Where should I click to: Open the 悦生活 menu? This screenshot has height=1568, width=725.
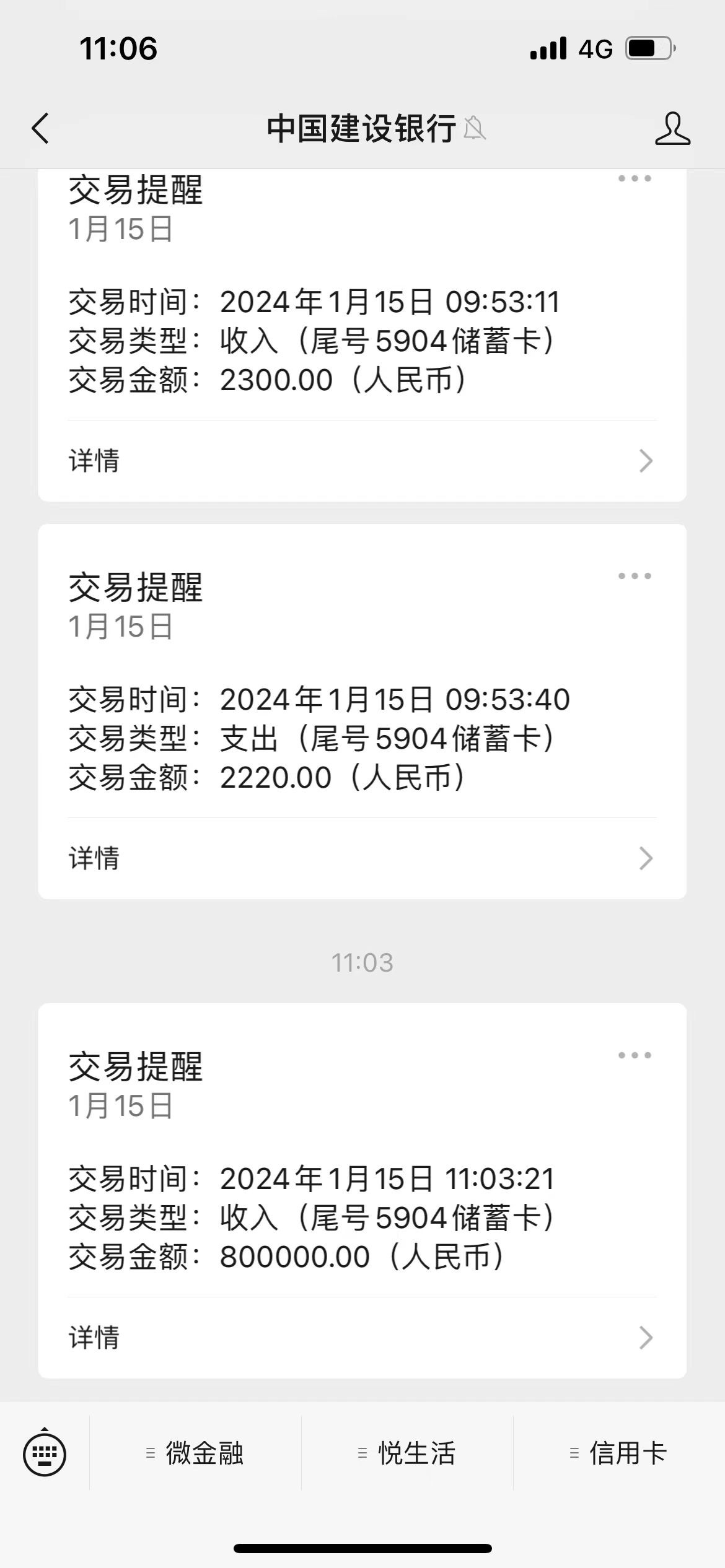coord(407,1453)
